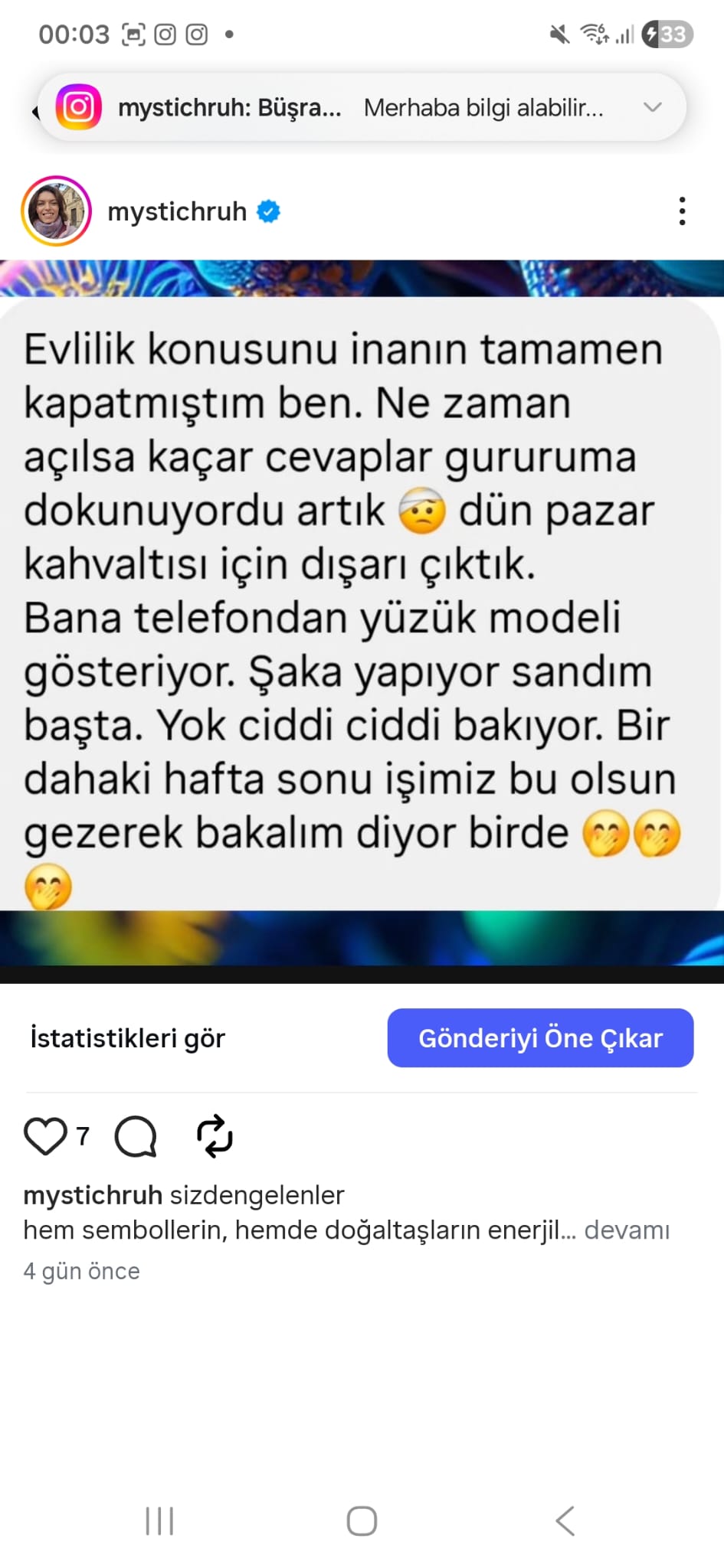This screenshot has width=724, height=1568.
Task: Open the three-dot post options menu
Action: coord(682,211)
